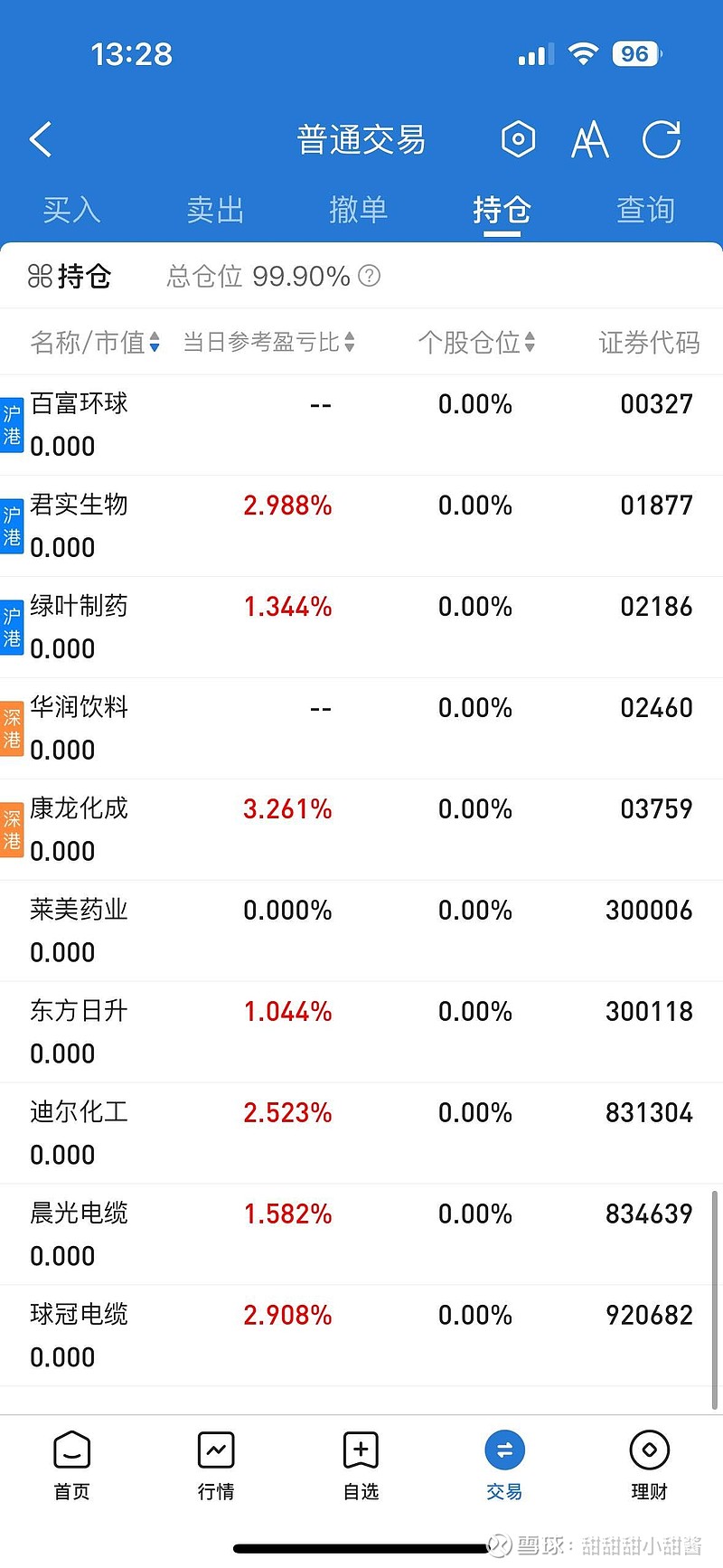The height and width of the screenshot is (1568, 723).
Task: Open the 君实生物 holding row
Action: point(361,526)
